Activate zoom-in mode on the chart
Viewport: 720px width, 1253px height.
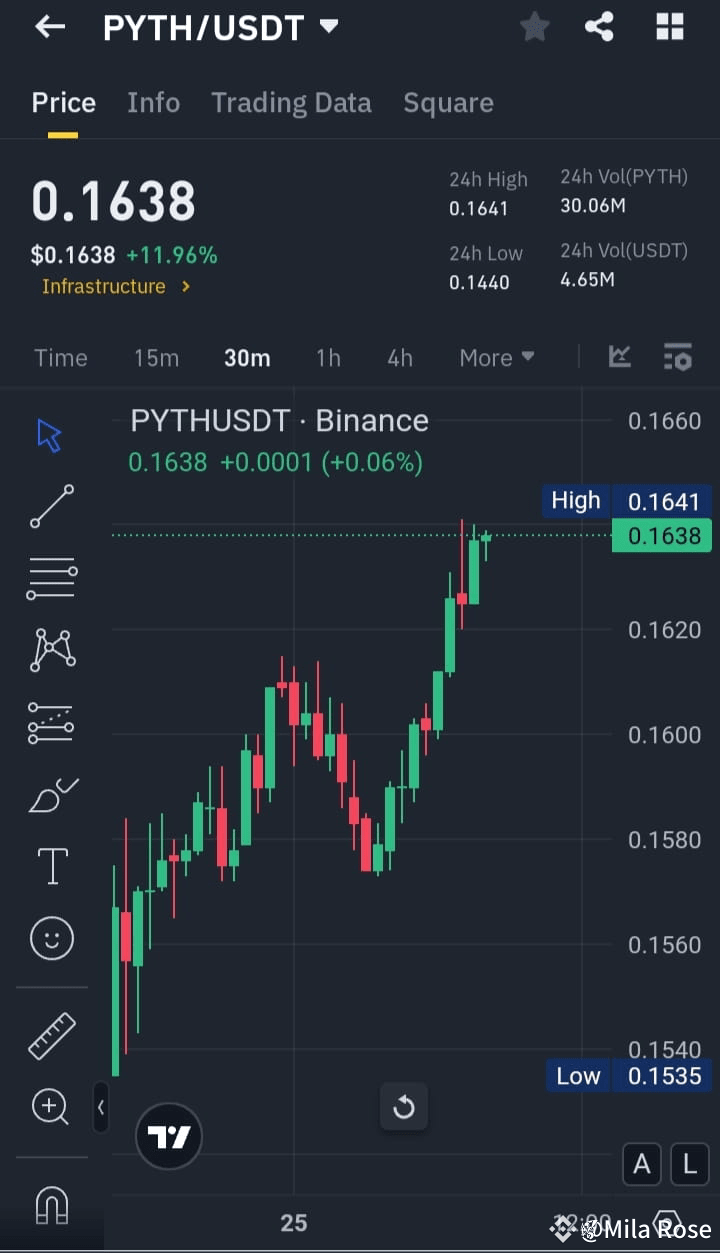pos(51,1107)
